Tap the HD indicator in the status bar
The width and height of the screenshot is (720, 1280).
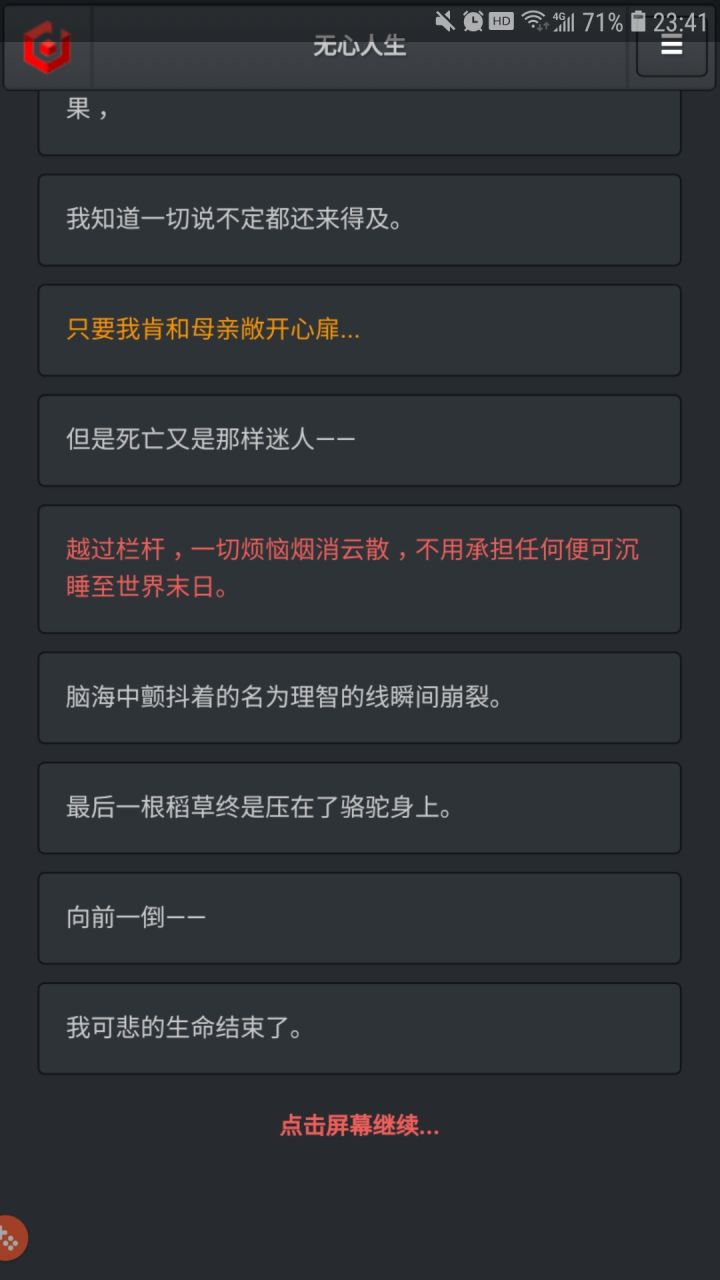pyautogui.click(x=500, y=19)
